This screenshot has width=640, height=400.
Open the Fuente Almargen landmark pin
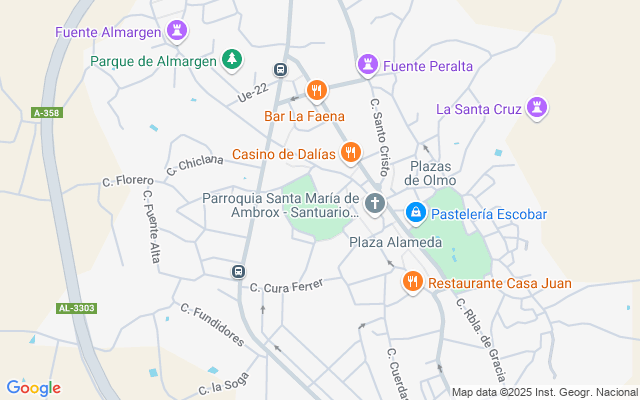click(178, 31)
